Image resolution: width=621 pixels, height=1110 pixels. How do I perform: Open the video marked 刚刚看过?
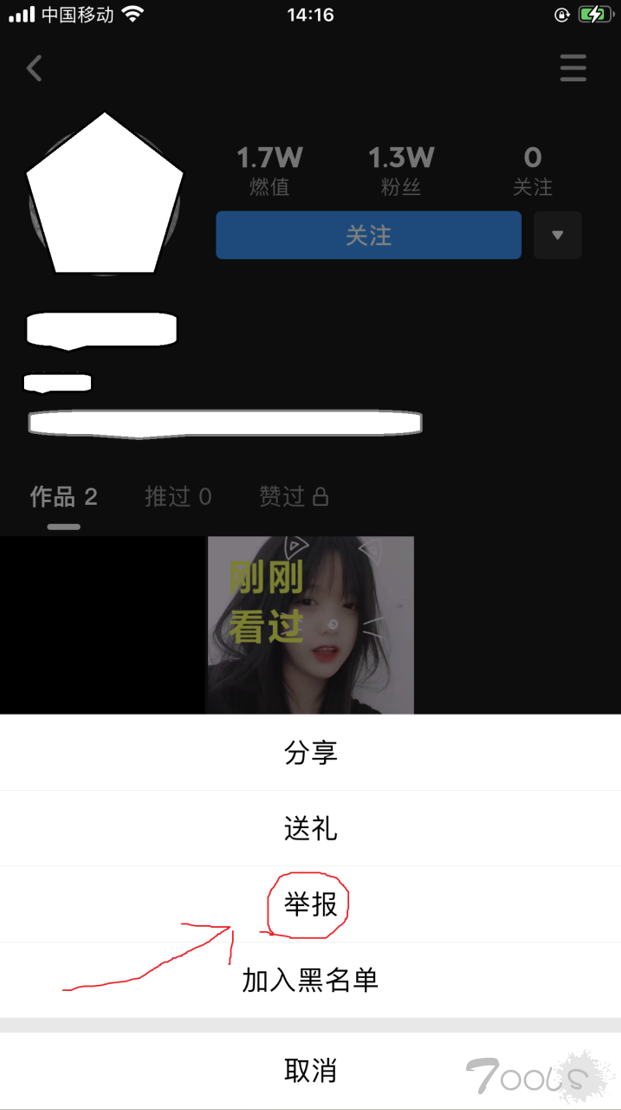(x=310, y=624)
